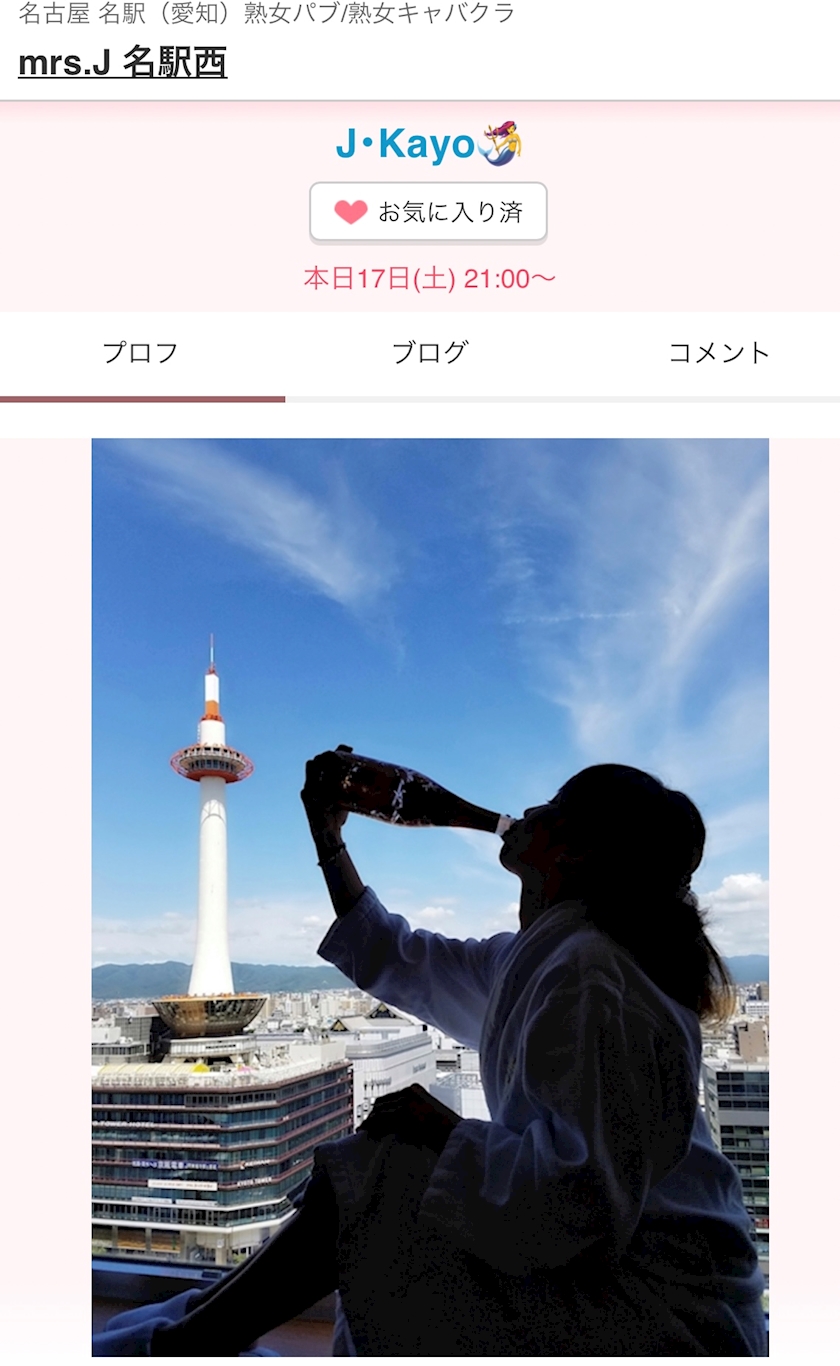Switch to the ブログ tab
The height and width of the screenshot is (1366, 840).
pyautogui.click(x=429, y=353)
